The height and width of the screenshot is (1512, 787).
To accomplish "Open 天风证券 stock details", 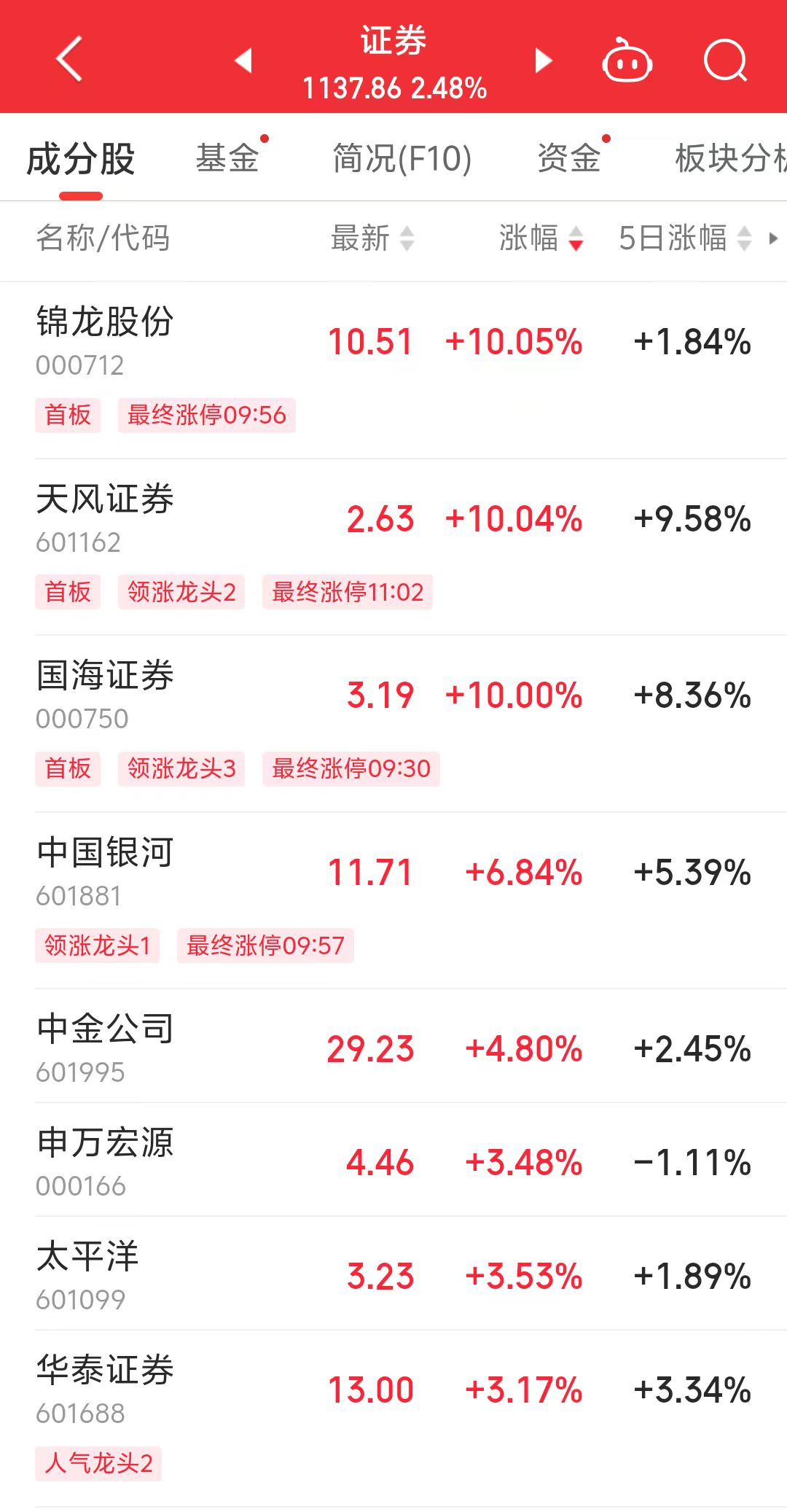I will tap(393, 547).
